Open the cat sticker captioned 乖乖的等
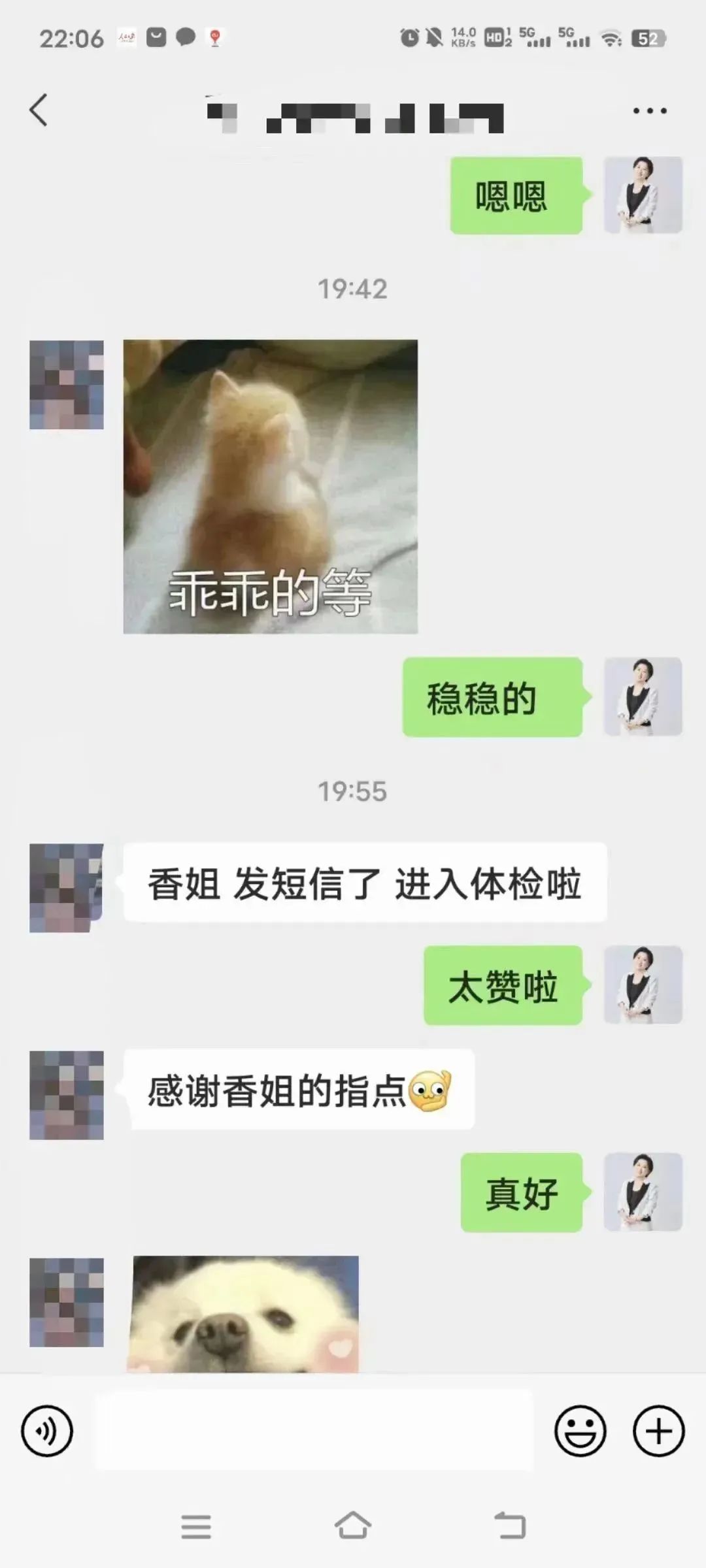This screenshot has width=706, height=1568. [x=271, y=486]
